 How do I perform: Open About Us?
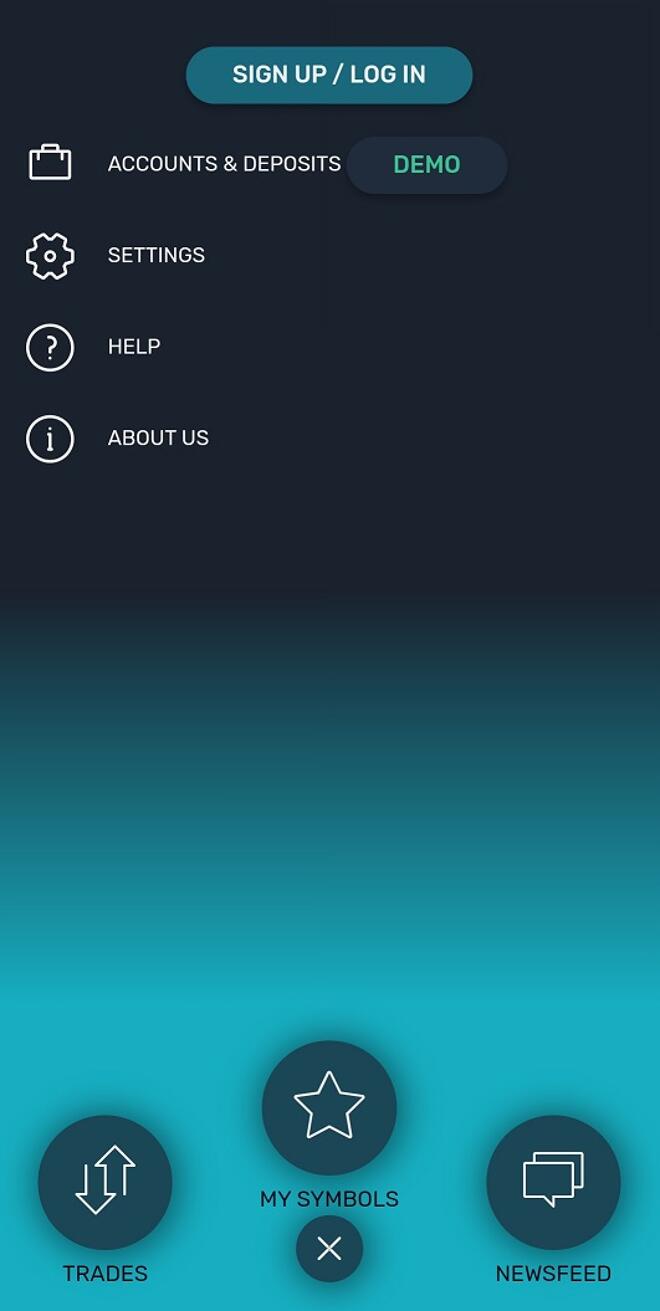pos(158,438)
